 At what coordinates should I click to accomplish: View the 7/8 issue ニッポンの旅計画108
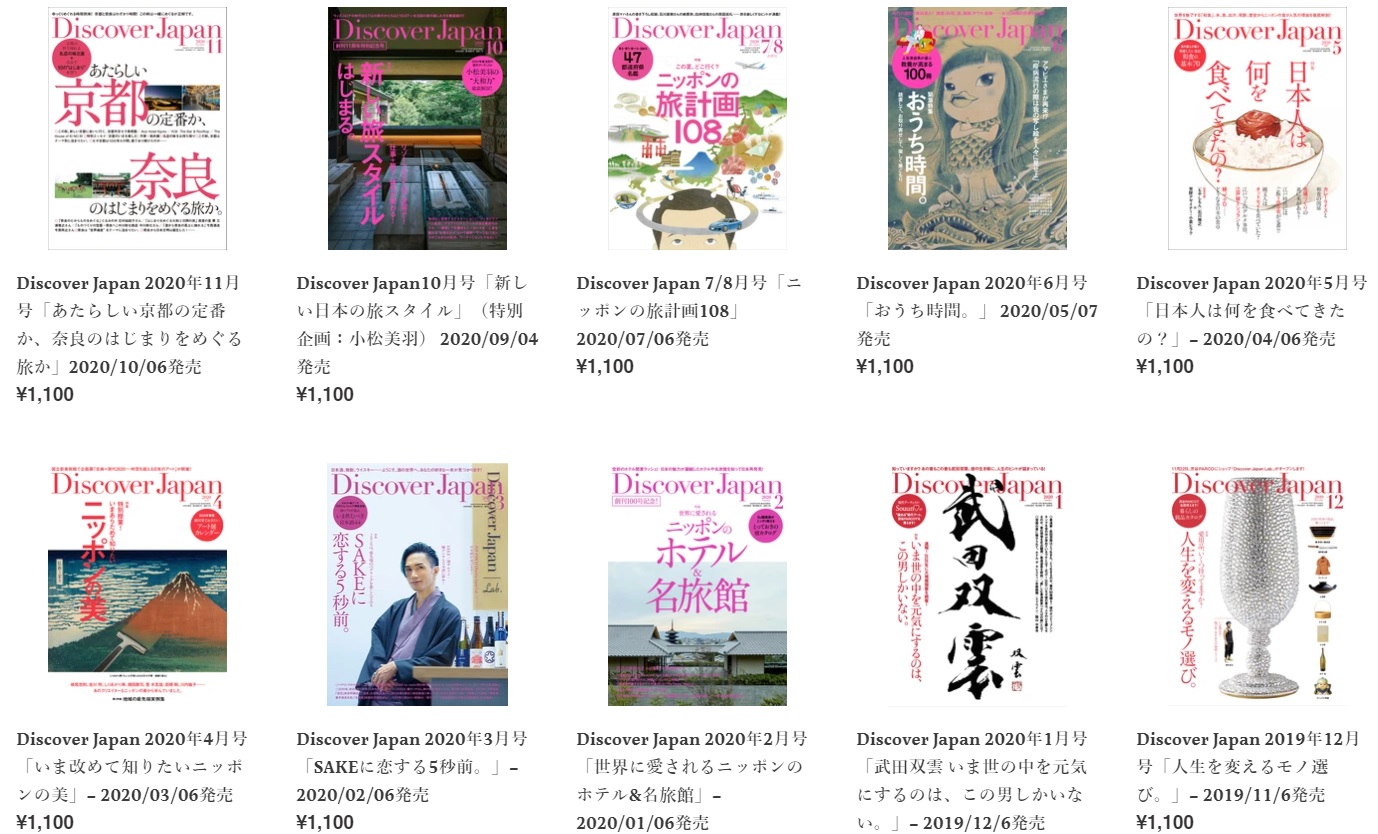pyautogui.click(x=697, y=129)
